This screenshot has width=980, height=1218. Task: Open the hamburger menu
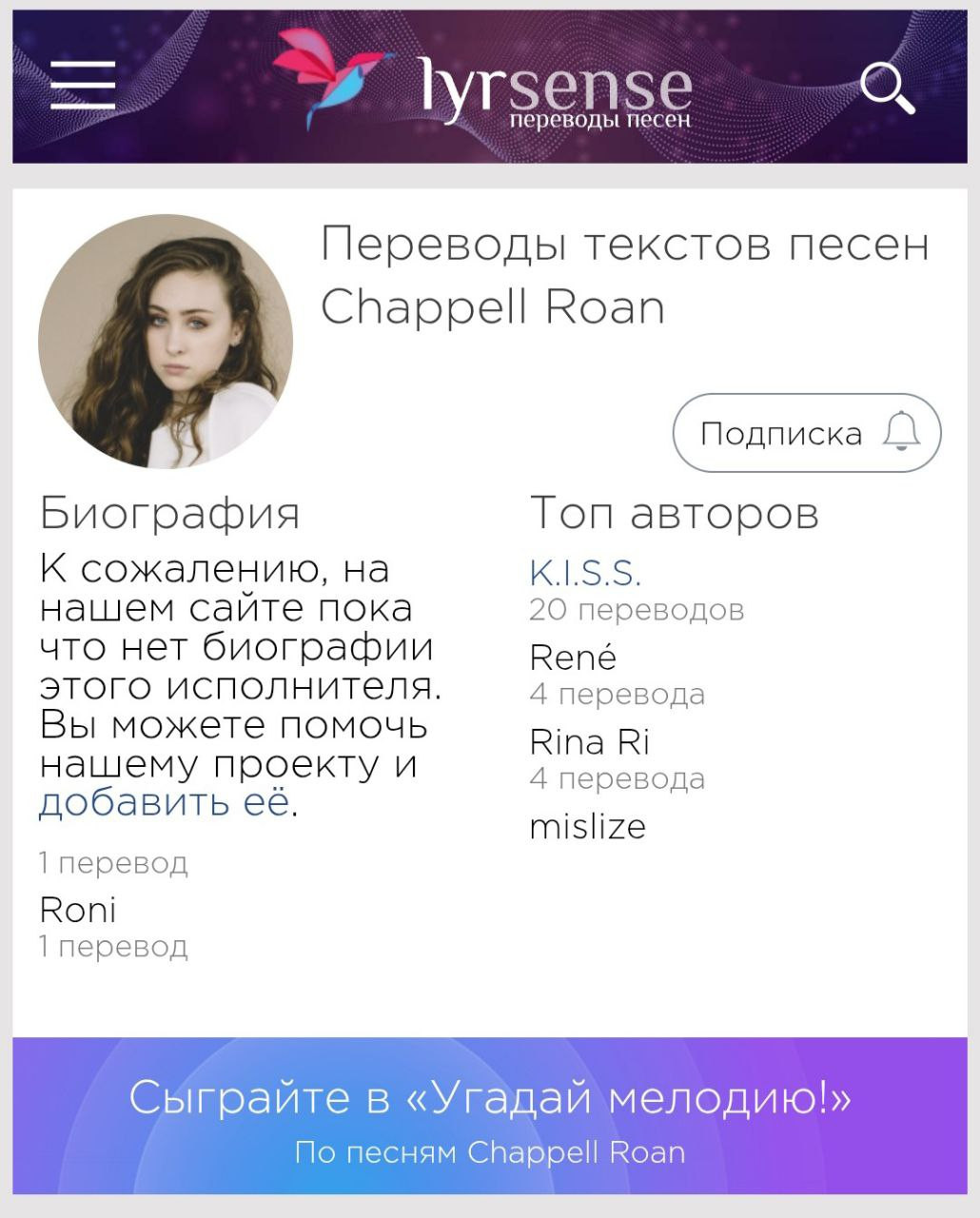click(x=83, y=86)
